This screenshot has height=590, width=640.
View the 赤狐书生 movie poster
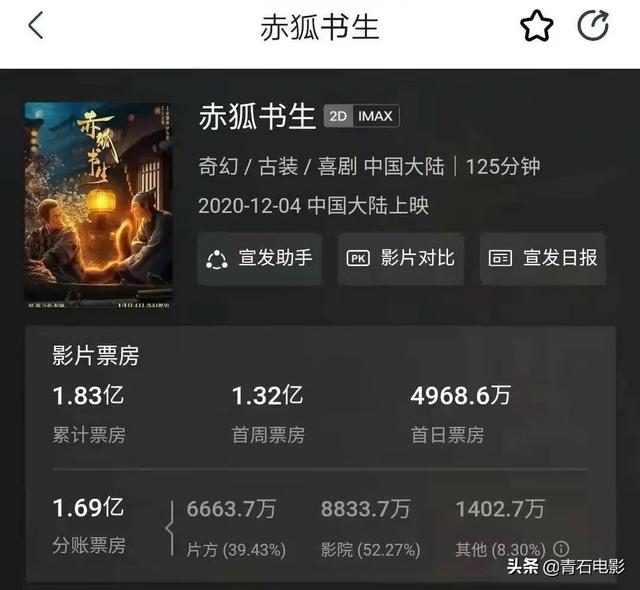[98, 202]
